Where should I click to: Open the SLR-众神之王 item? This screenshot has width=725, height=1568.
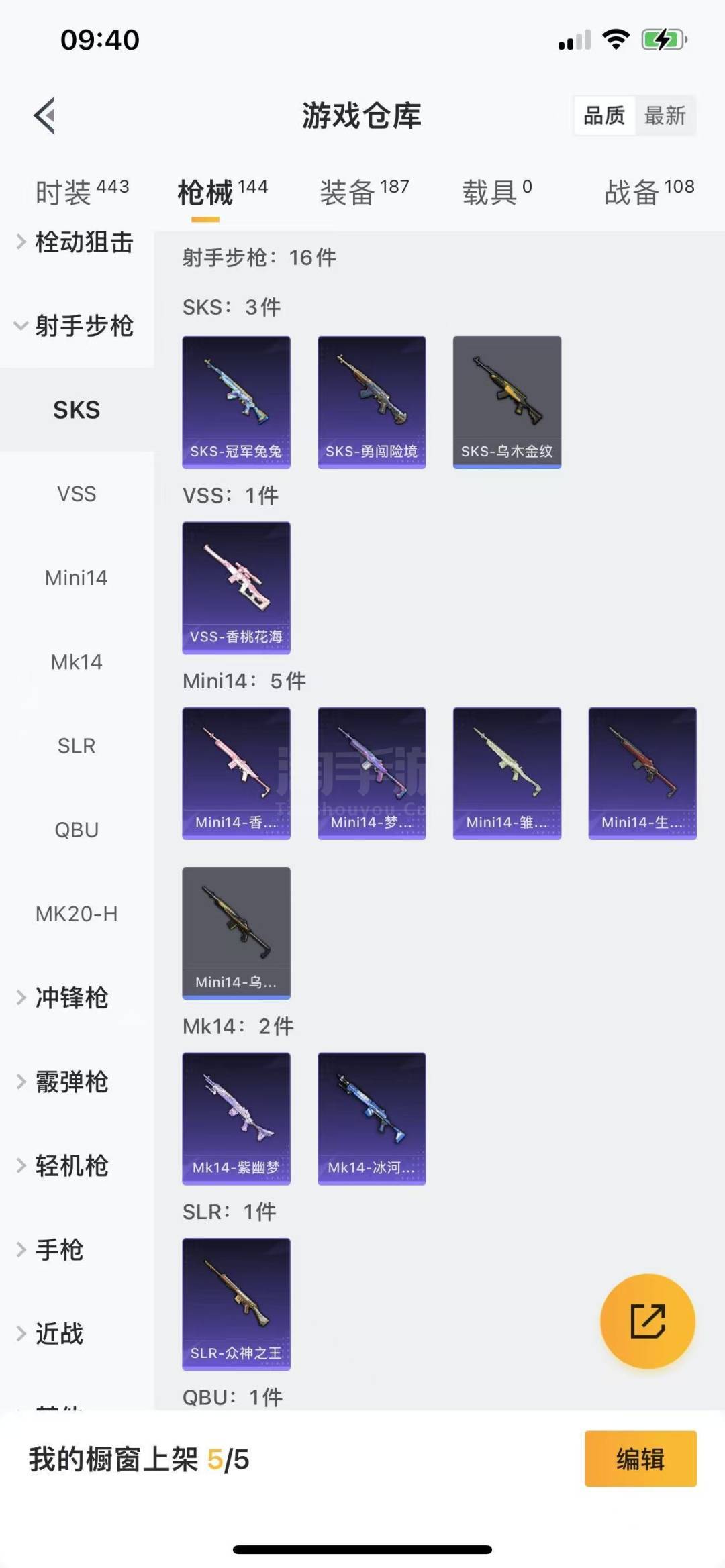click(236, 1303)
